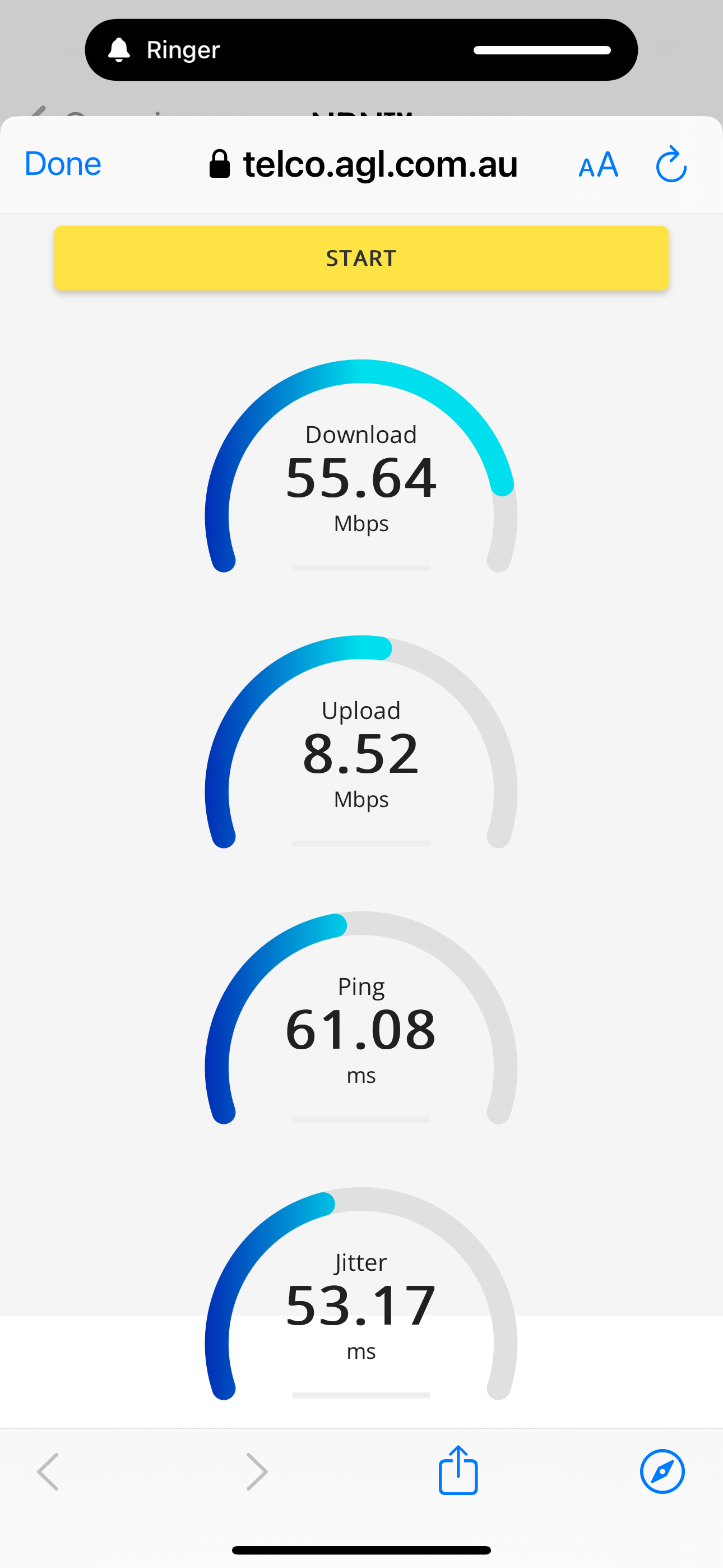Open the page in Safari via compass icon

coord(661,1472)
